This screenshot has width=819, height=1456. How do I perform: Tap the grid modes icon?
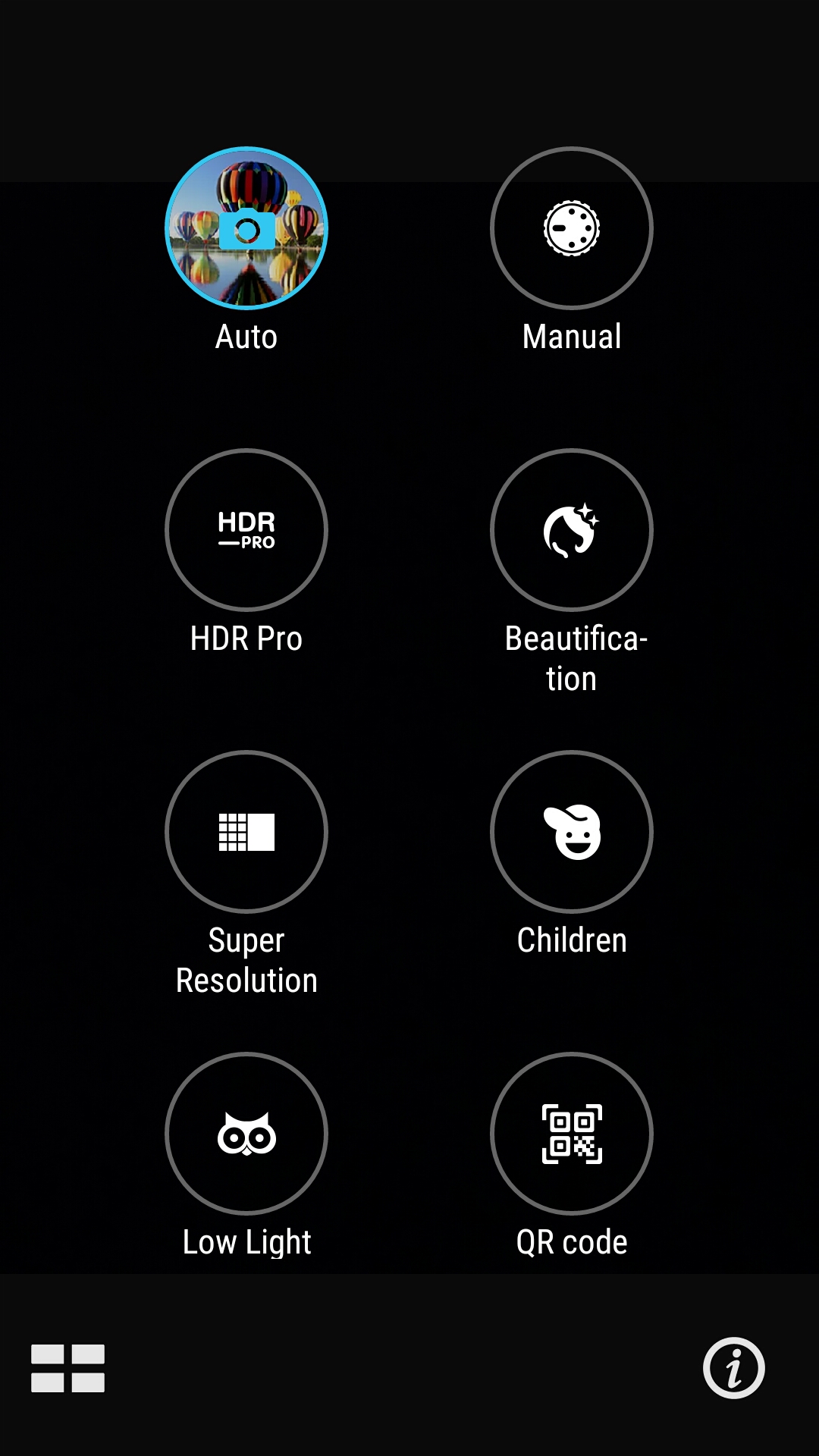[67, 1368]
